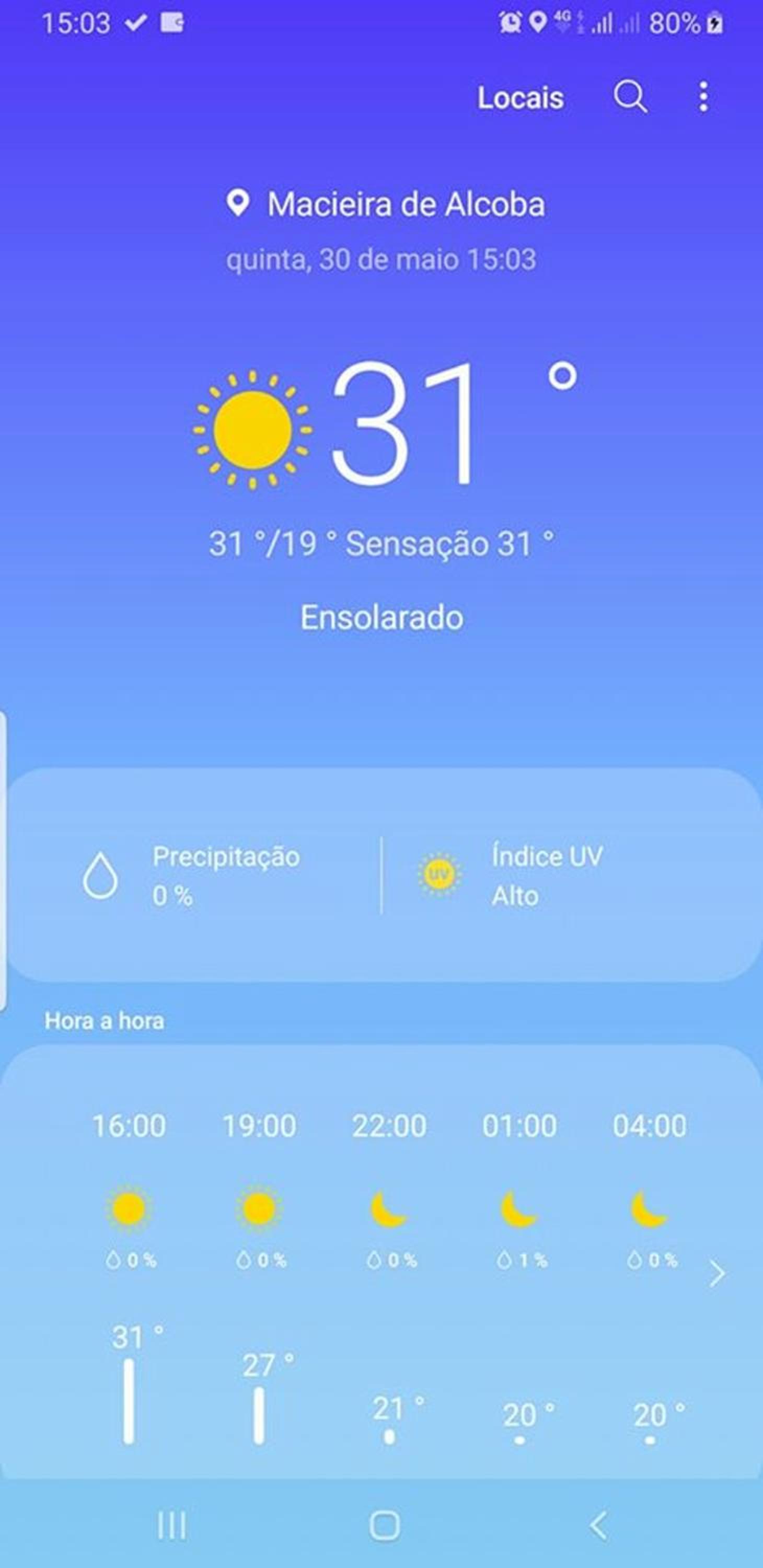Tap the search magnifier icon
The image size is (763, 1568).
(630, 97)
